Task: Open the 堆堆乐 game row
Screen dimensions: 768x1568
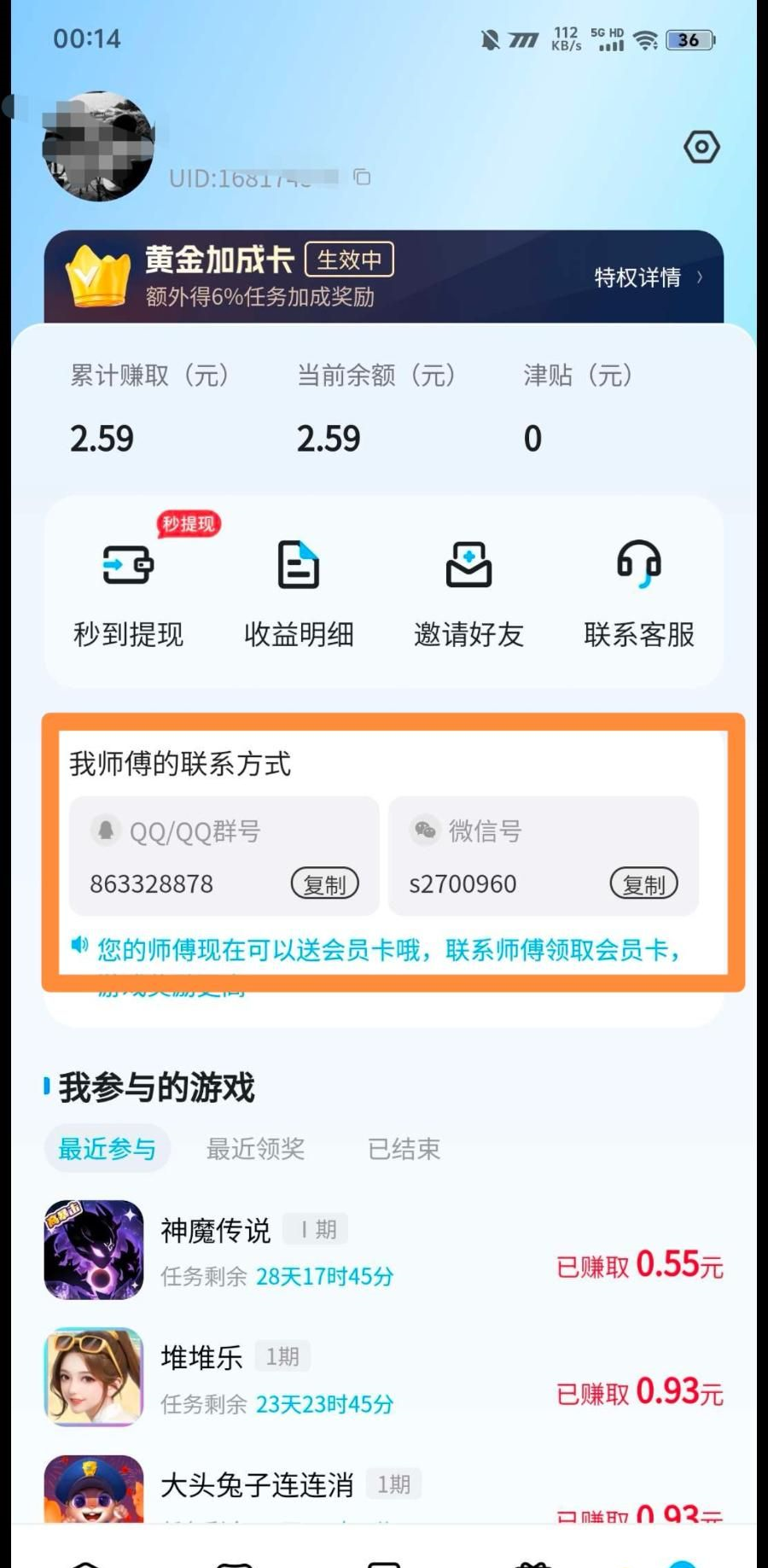Action: pyautogui.click(x=384, y=1377)
